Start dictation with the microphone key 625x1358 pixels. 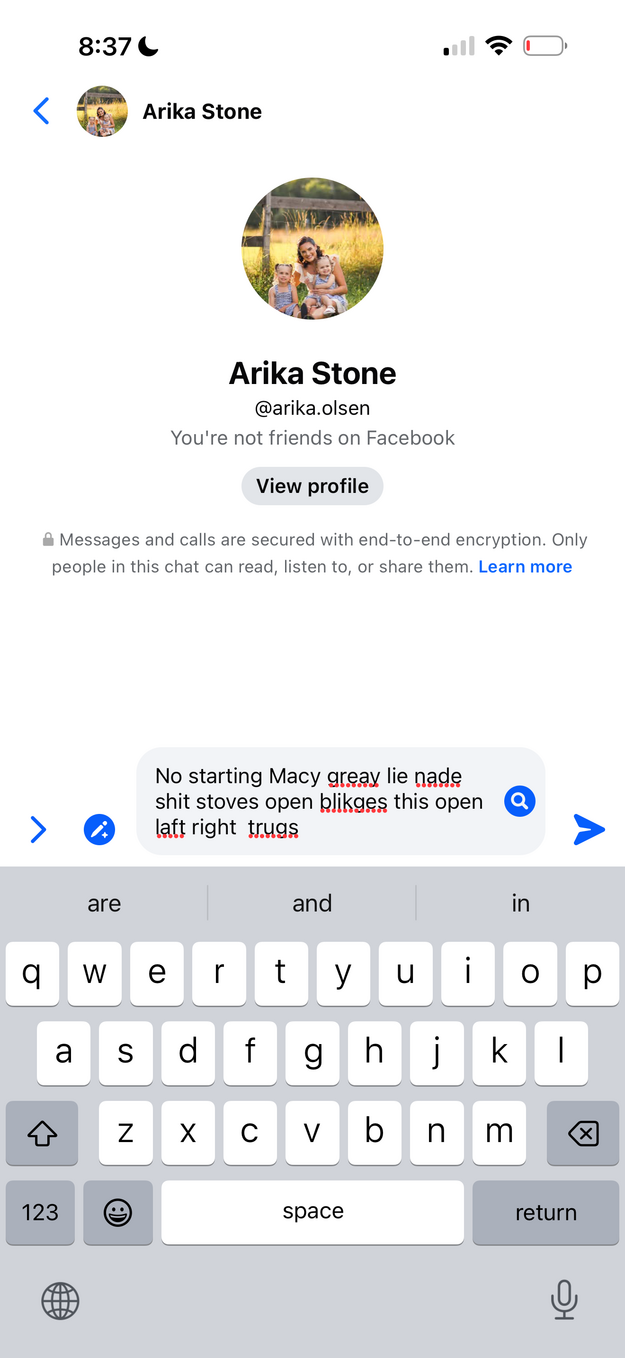[x=564, y=1300]
